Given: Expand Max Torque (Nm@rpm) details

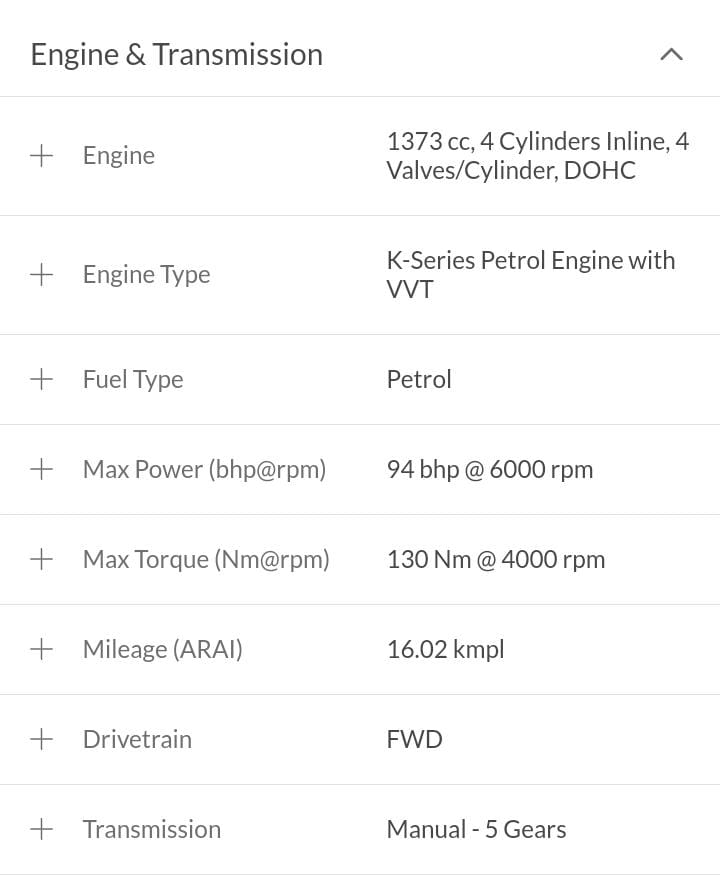Looking at the screenshot, I should point(41,559).
